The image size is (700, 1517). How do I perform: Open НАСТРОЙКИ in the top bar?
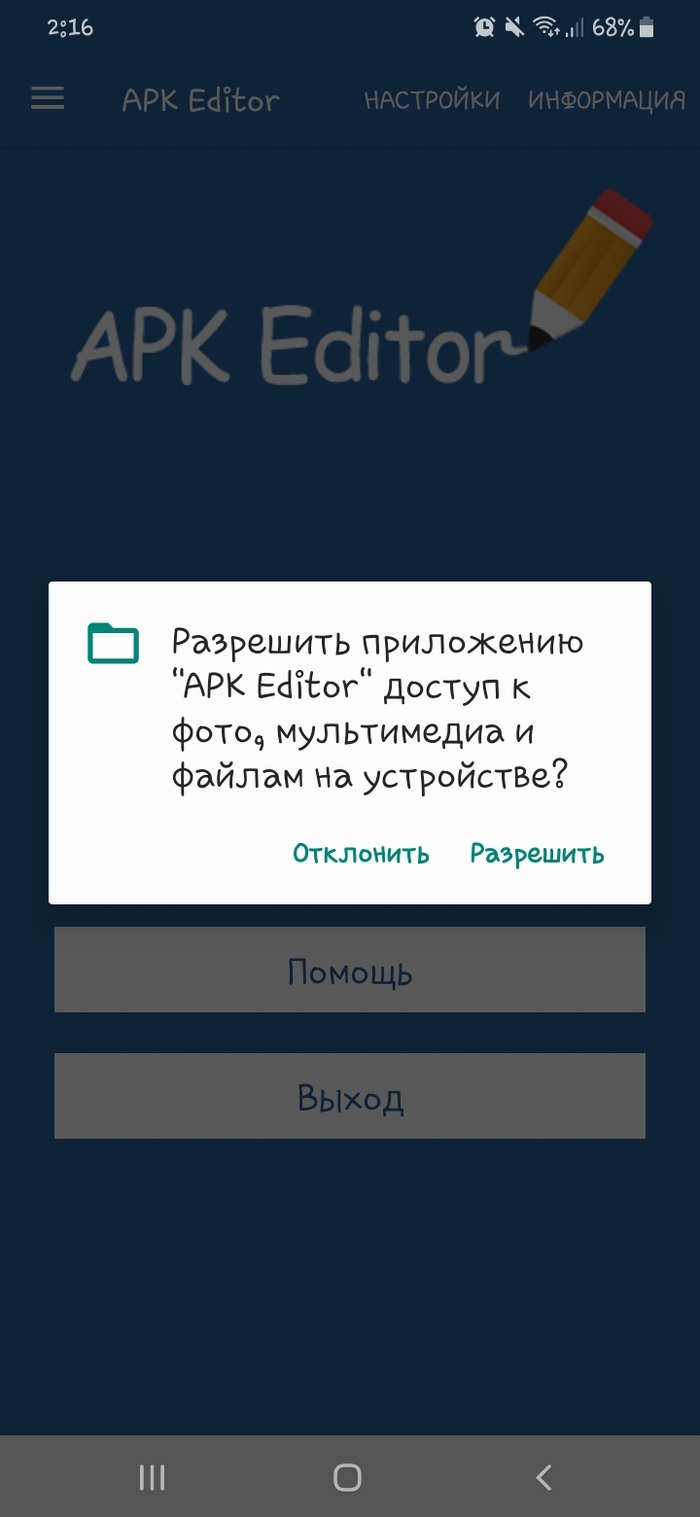(x=431, y=100)
